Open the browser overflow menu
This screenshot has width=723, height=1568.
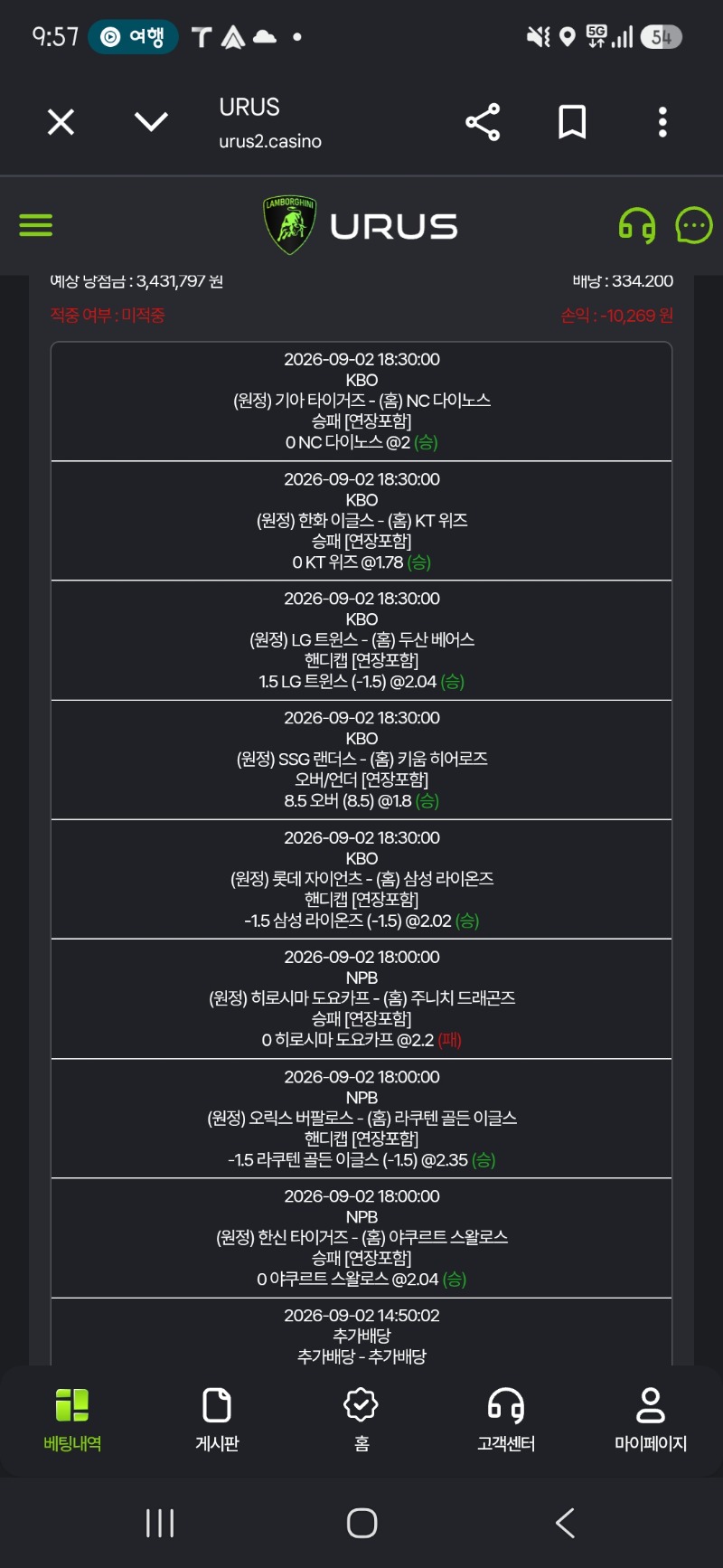point(662,122)
